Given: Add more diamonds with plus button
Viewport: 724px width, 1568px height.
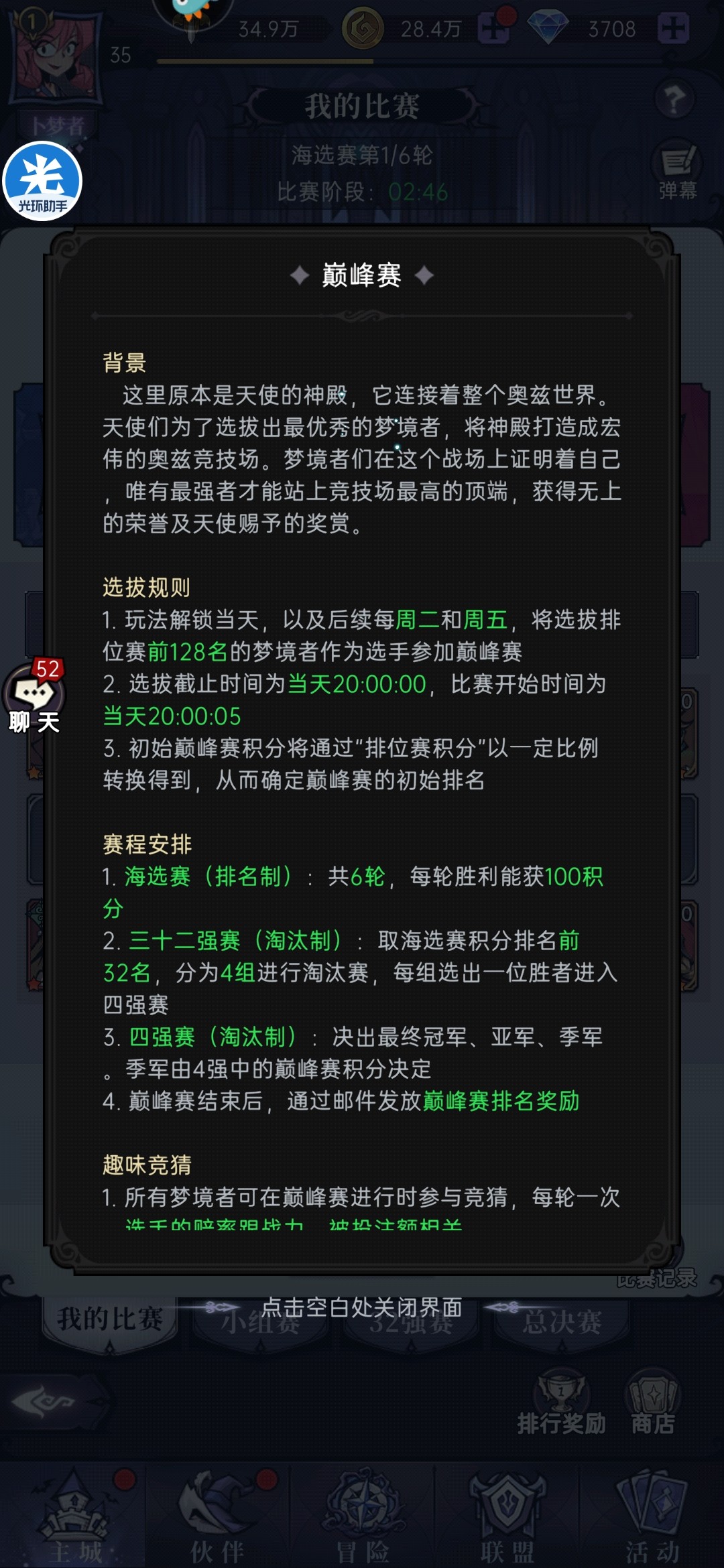Looking at the screenshot, I should pos(673,29).
